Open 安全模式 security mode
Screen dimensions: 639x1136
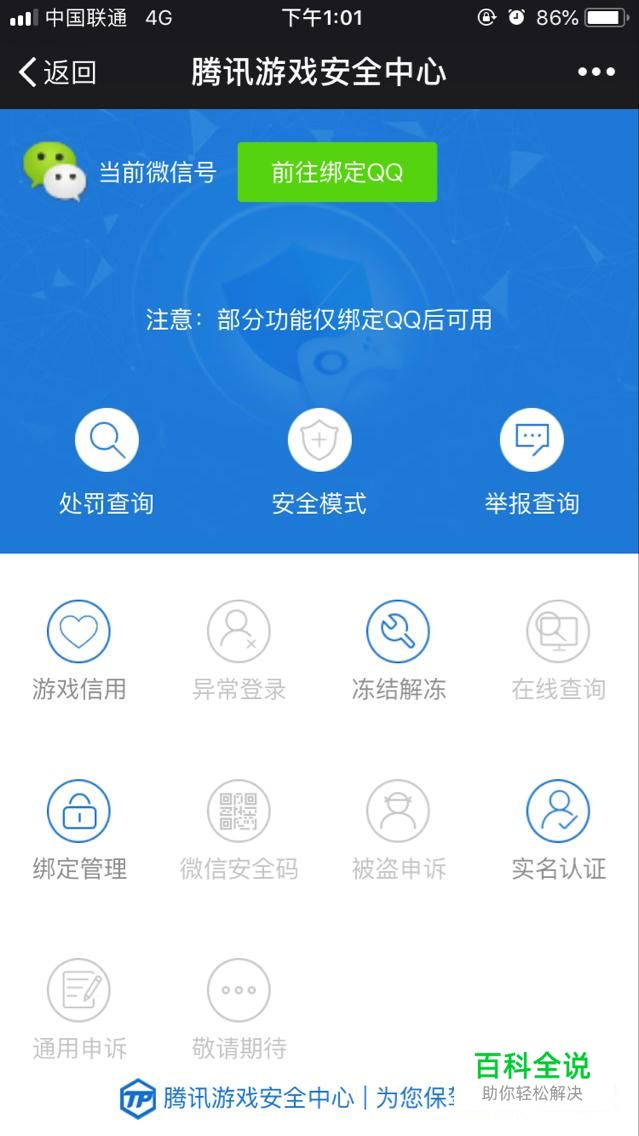click(320, 462)
